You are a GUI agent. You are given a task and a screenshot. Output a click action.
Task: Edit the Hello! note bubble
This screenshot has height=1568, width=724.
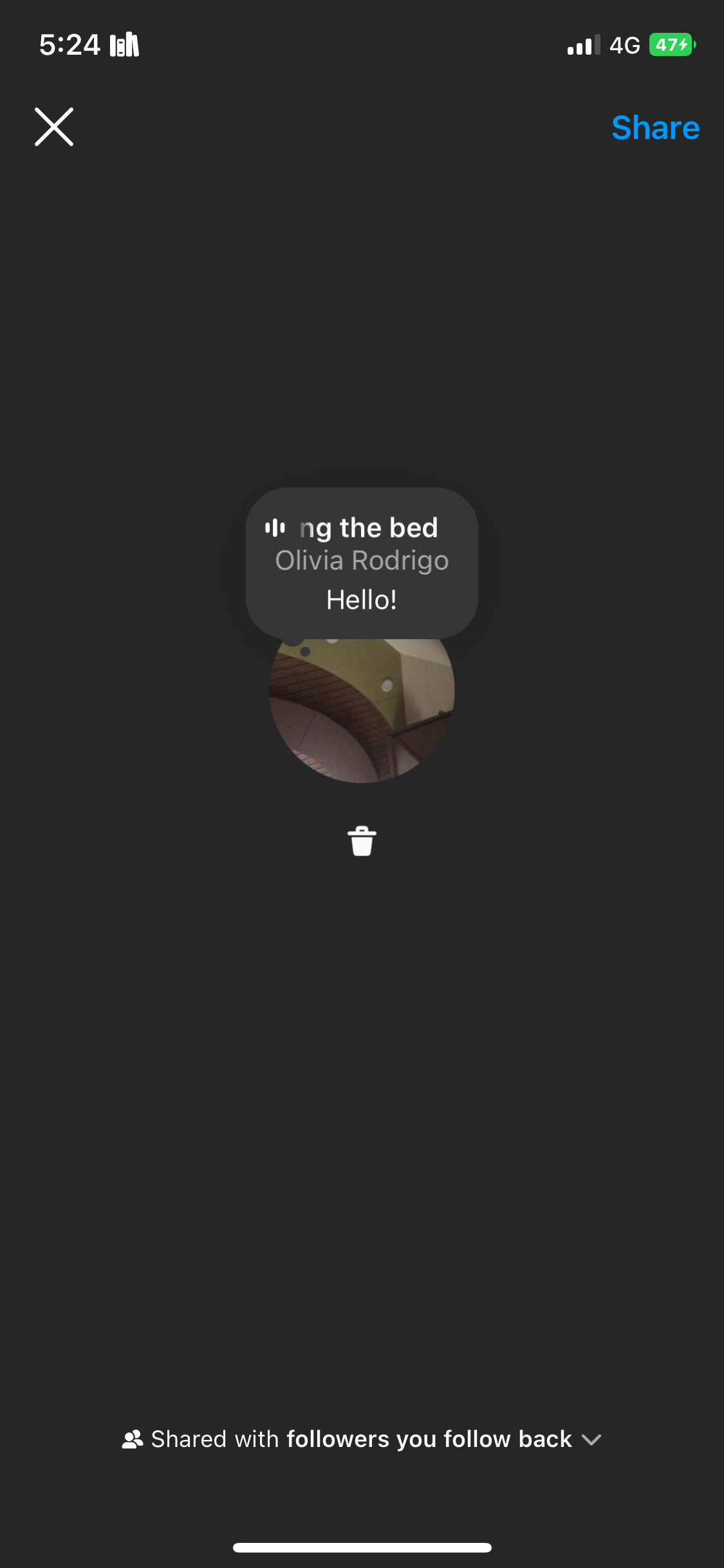click(x=361, y=599)
